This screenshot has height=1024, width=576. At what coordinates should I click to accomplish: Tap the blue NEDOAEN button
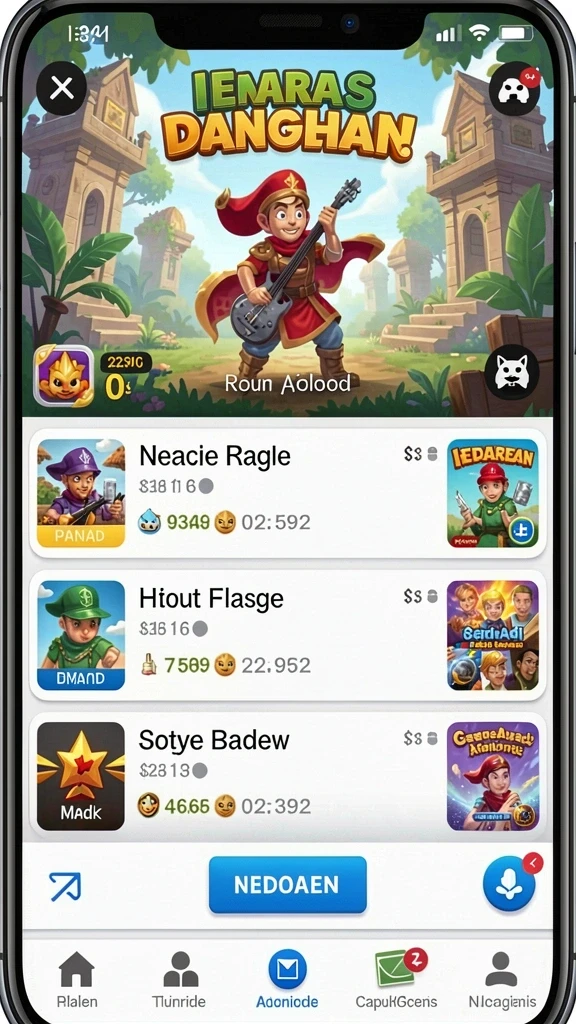click(x=287, y=885)
